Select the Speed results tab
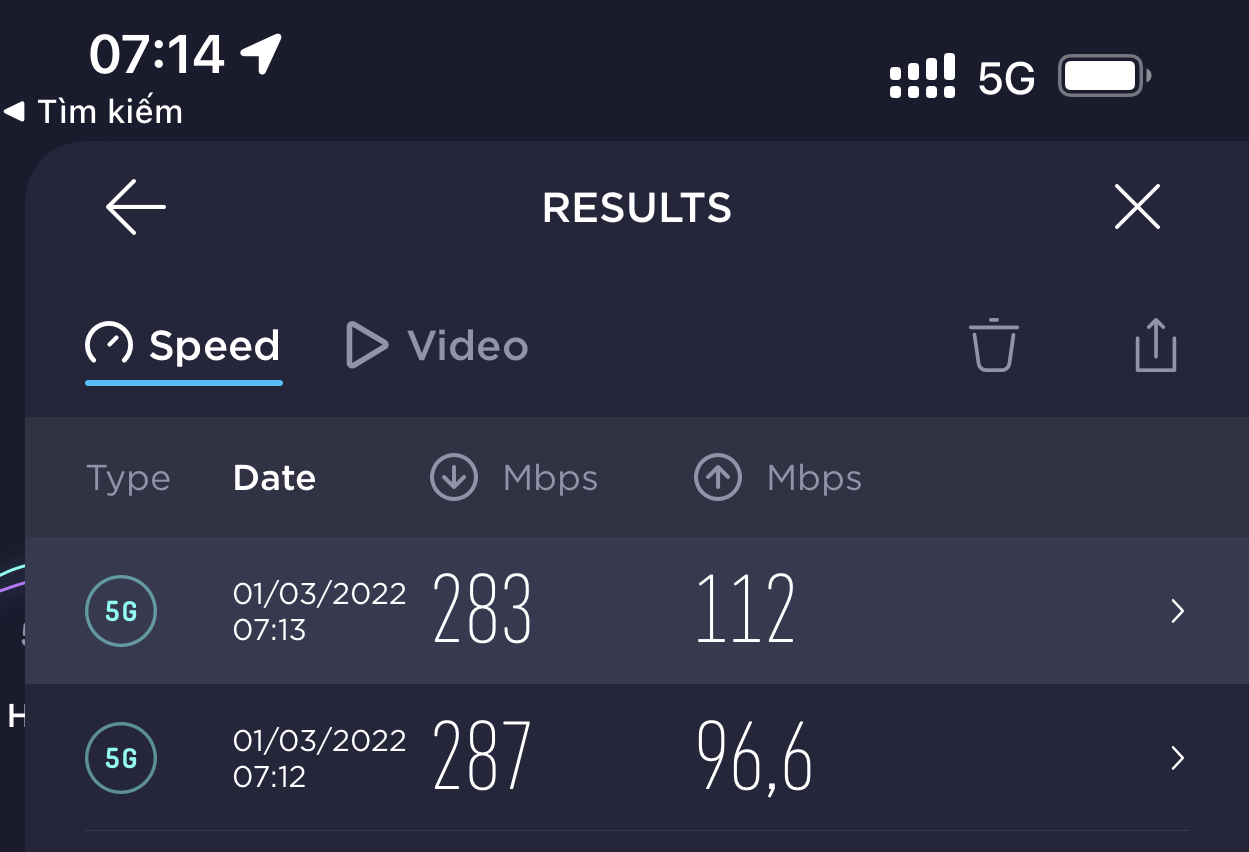 click(x=184, y=346)
